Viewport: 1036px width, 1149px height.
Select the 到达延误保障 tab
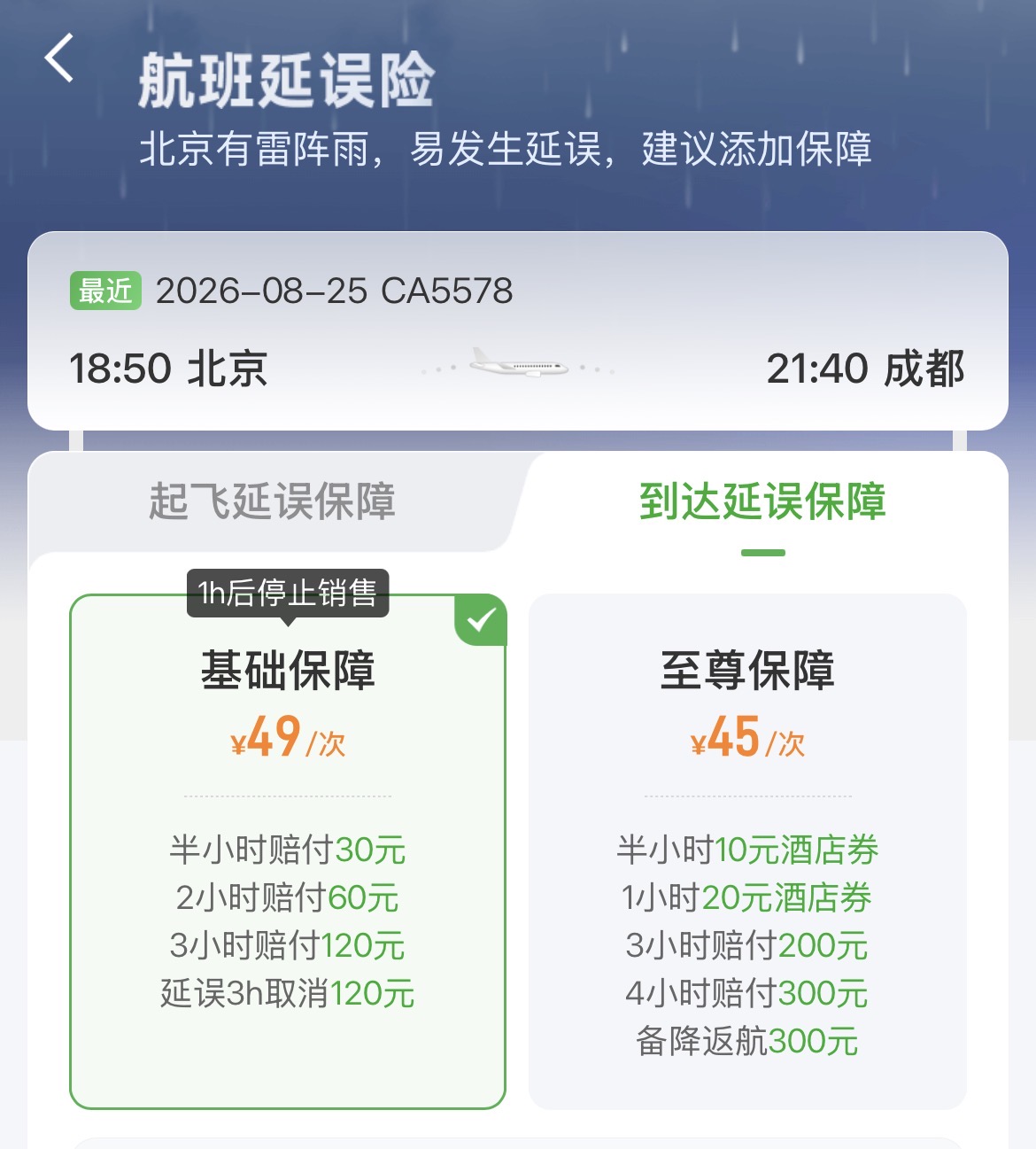(x=762, y=501)
